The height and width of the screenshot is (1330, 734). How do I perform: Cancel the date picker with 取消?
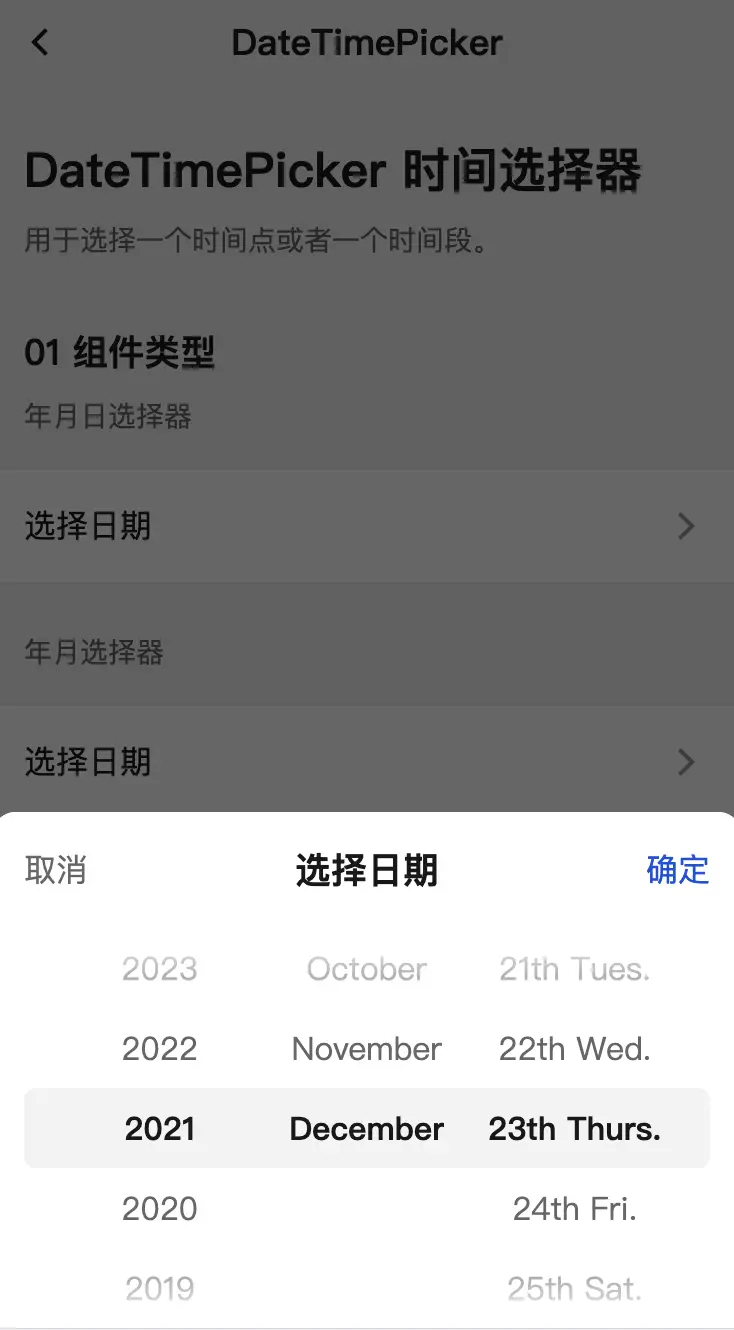tap(56, 870)
